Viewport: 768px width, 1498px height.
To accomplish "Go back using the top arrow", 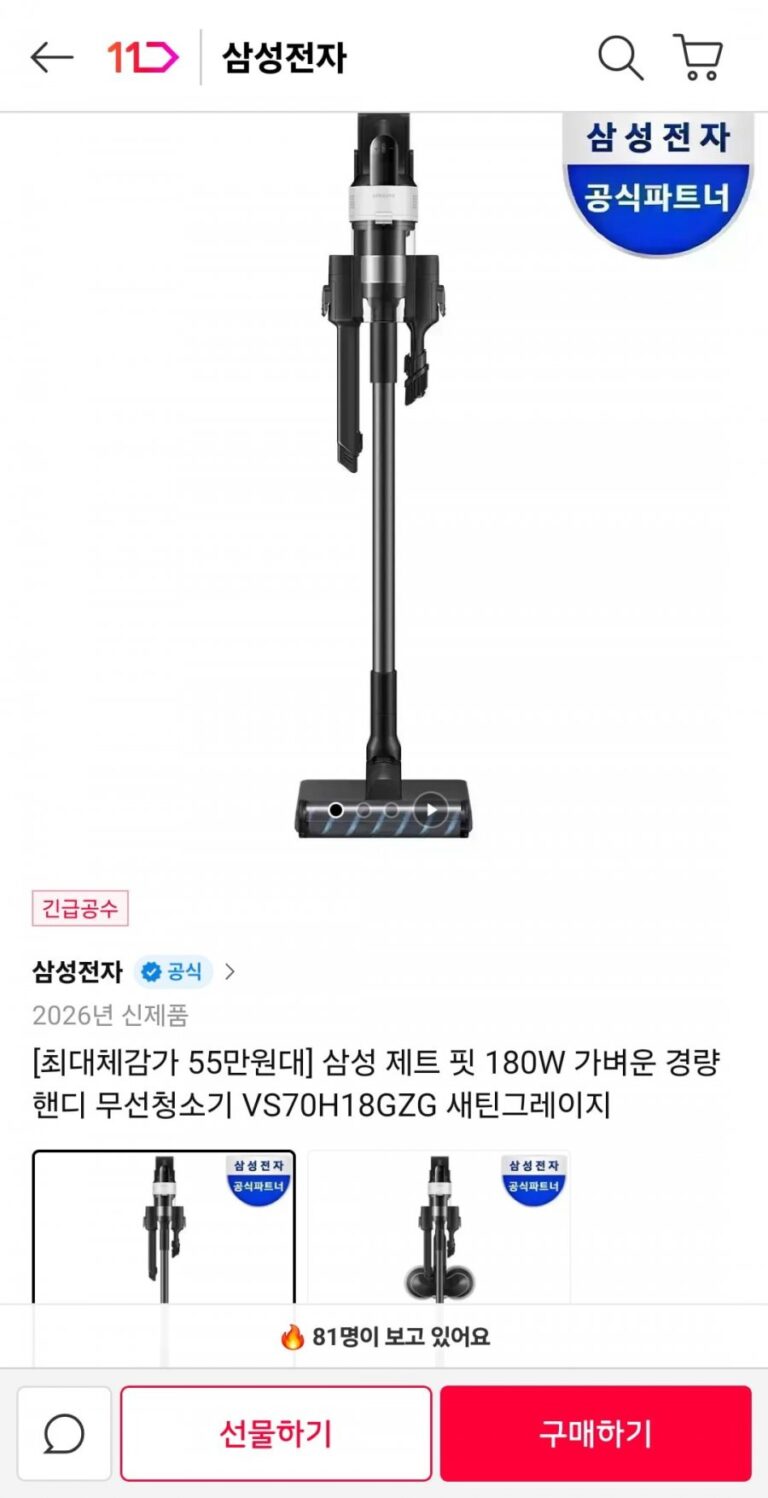I will click(52, 58).
